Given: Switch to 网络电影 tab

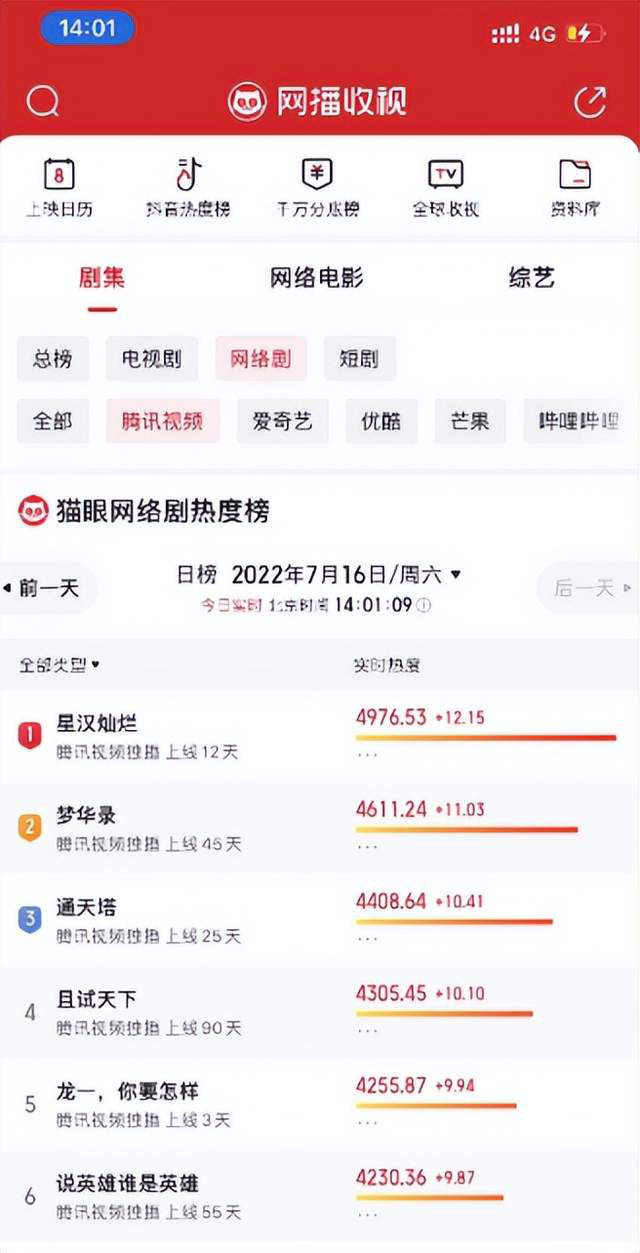Looking at the screenshot, I should (317, 278).
